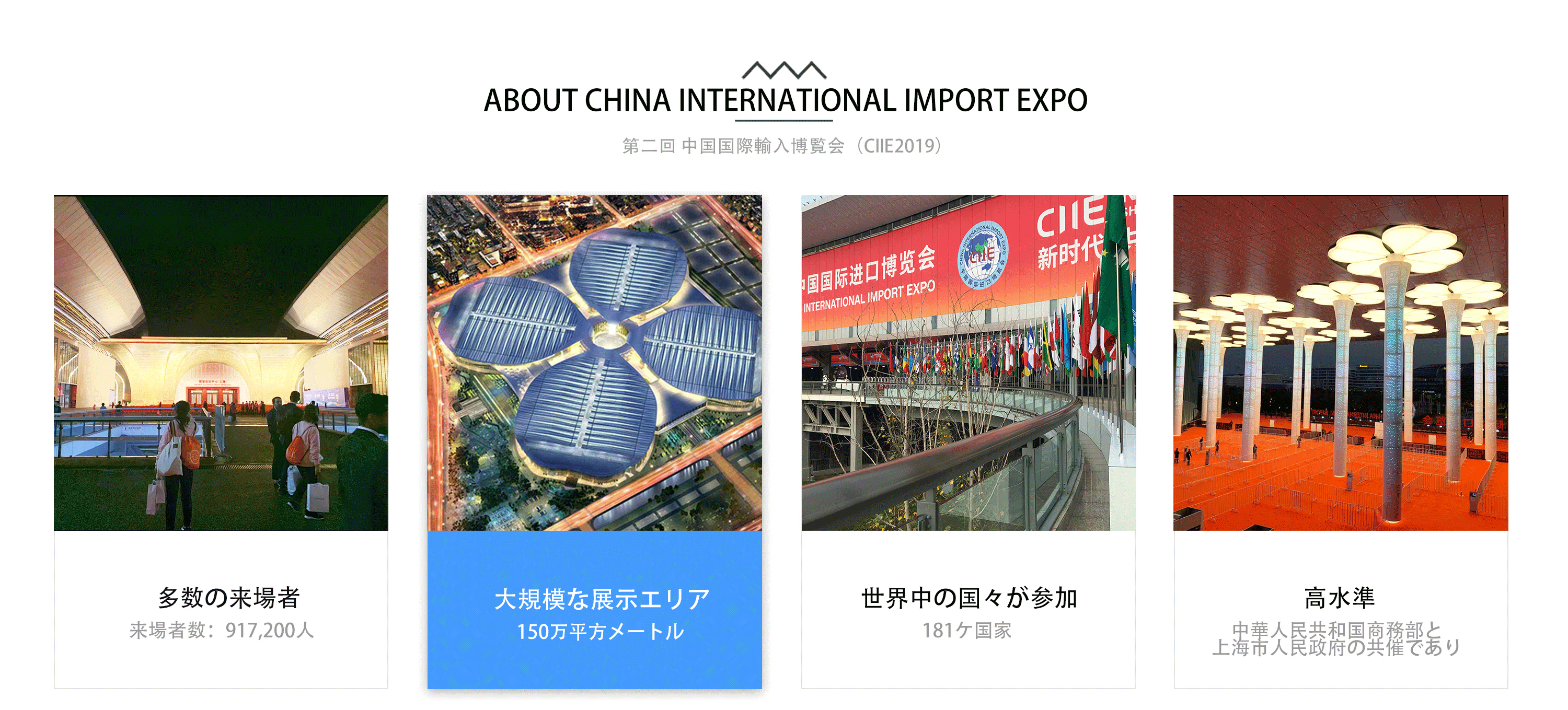
Task: Open the 多数の来場者 card
Action: tap(221, 441)
